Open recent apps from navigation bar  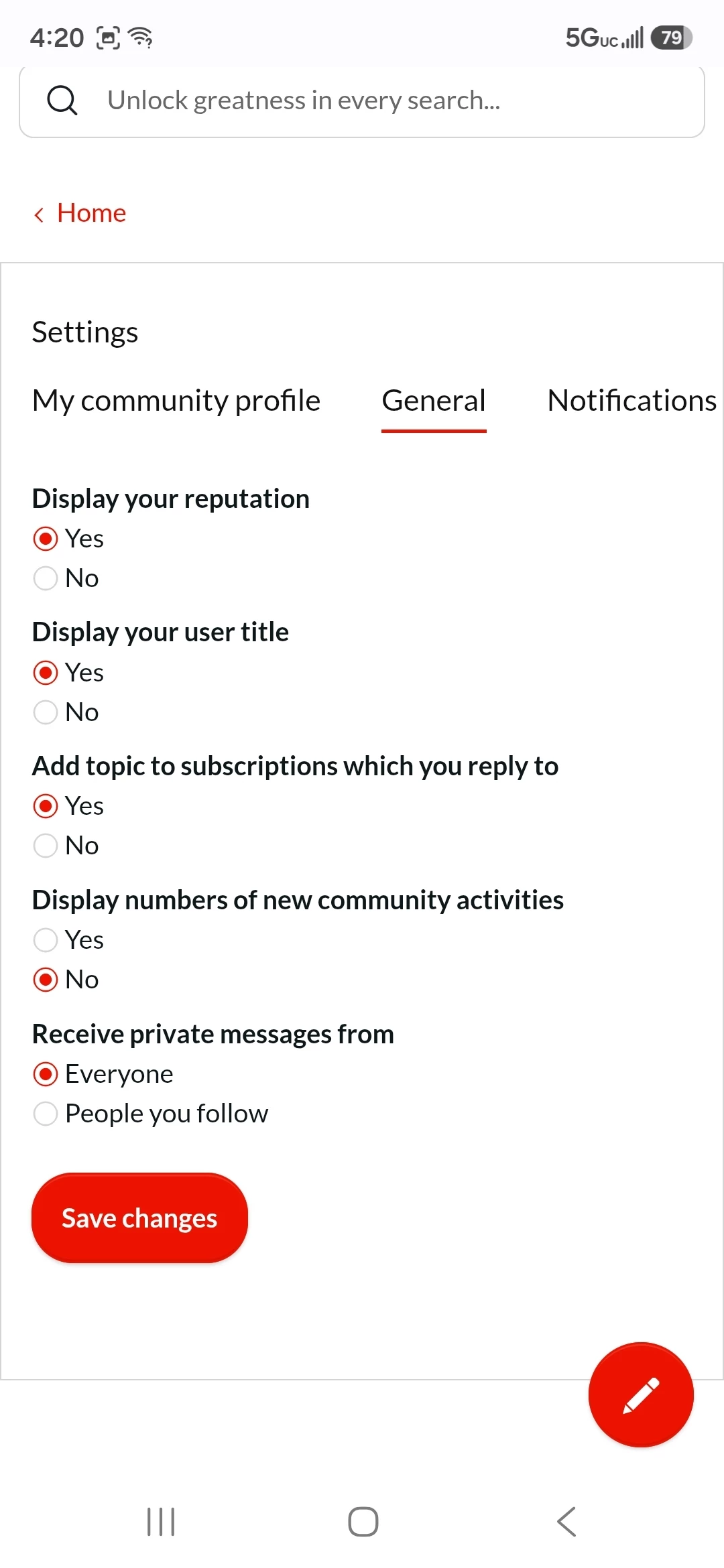[161, 1522]
